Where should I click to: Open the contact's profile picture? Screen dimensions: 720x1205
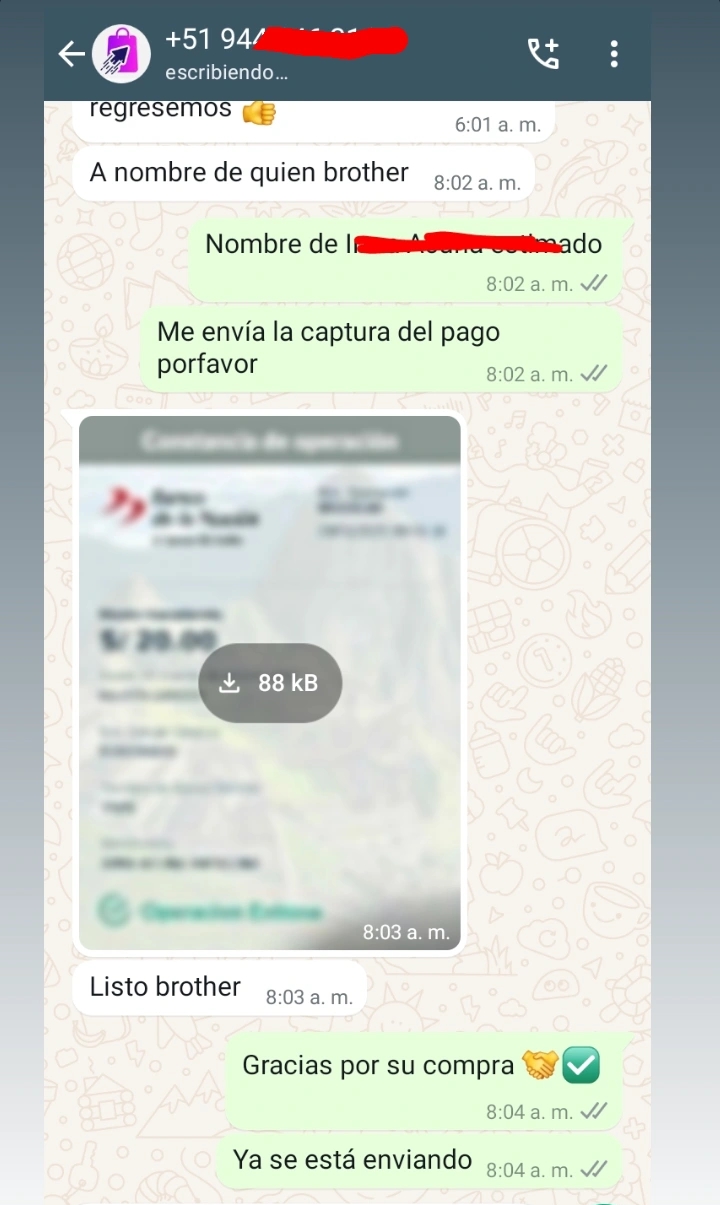(122, 54)
